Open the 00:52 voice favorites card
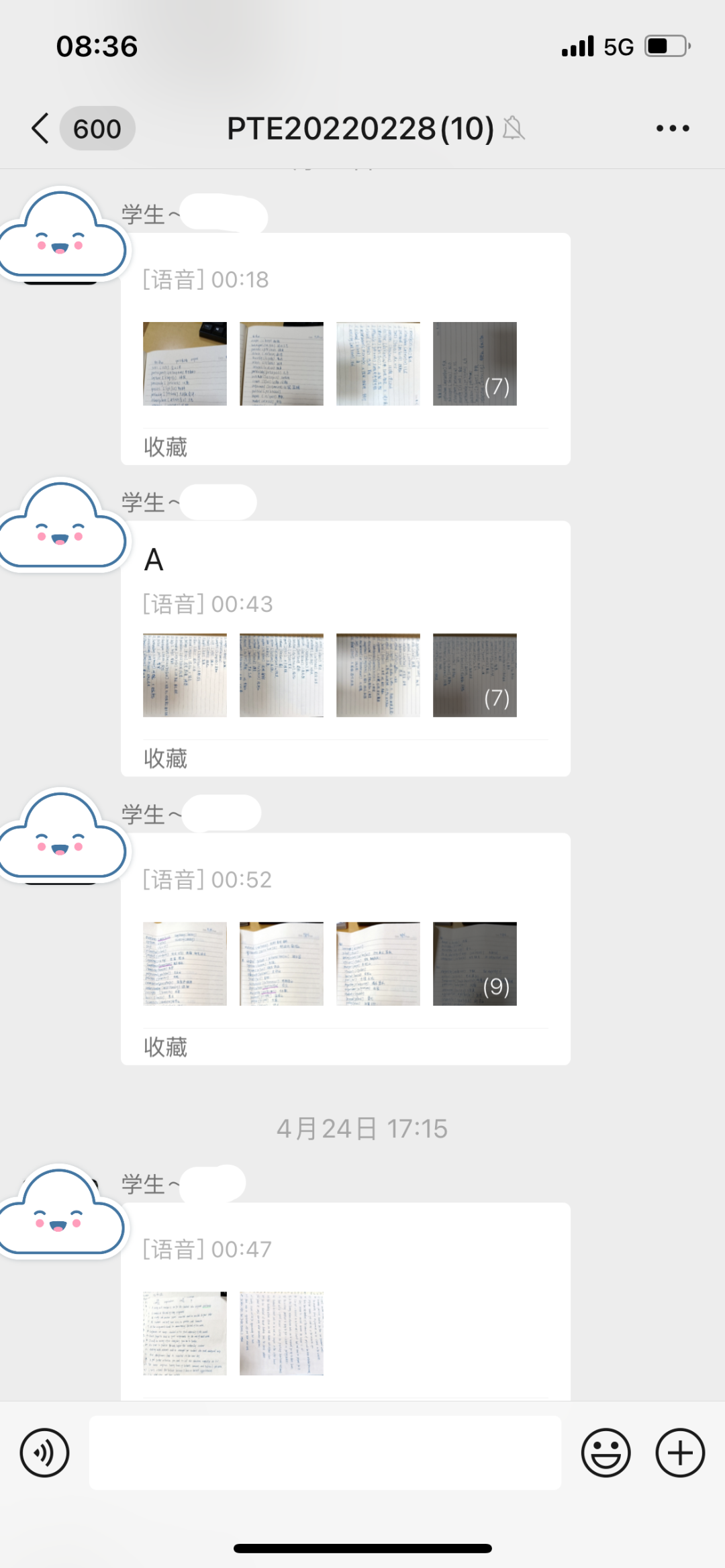 click(345, 880)
